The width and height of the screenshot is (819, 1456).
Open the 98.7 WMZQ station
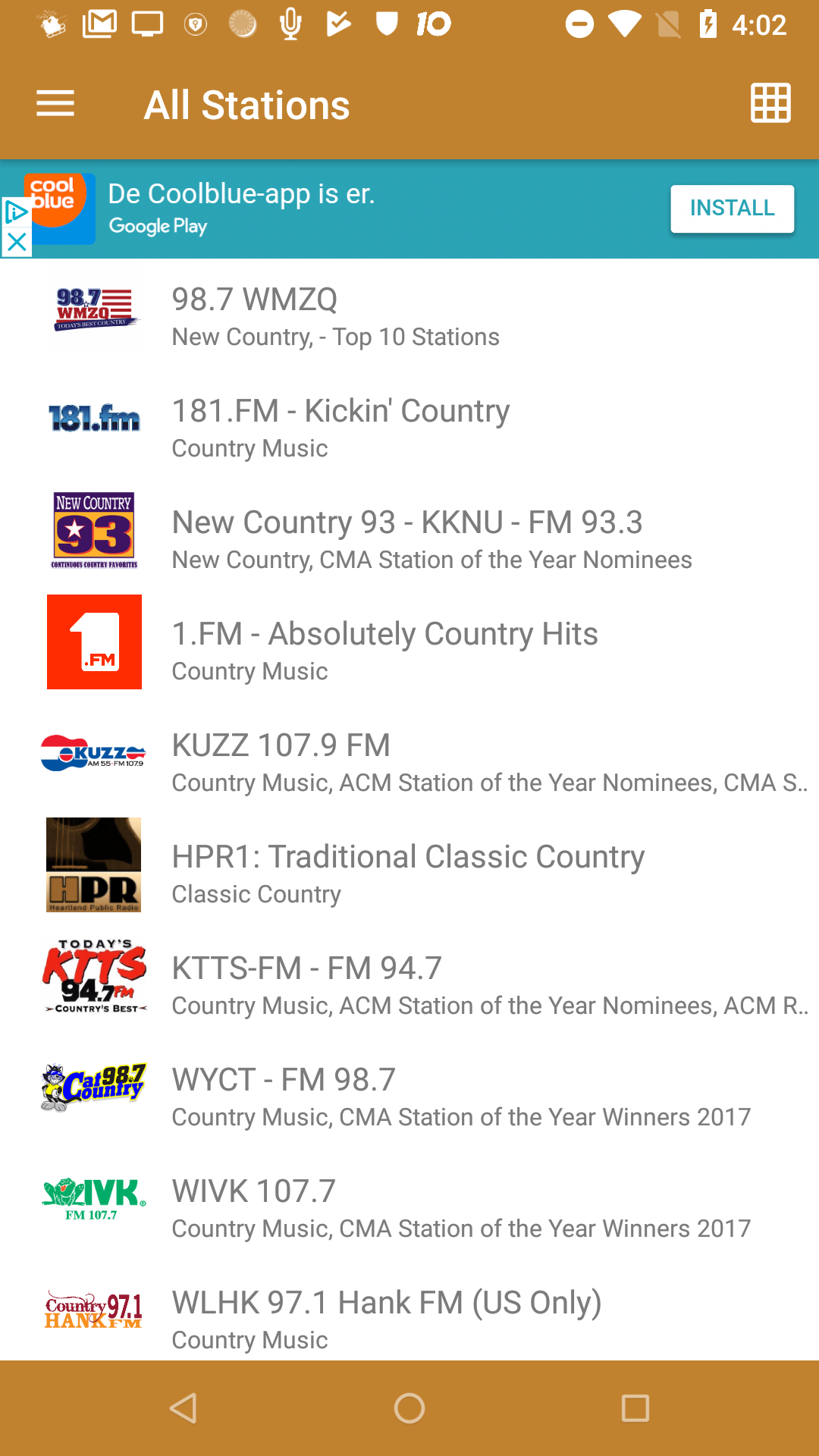[409, 315]
